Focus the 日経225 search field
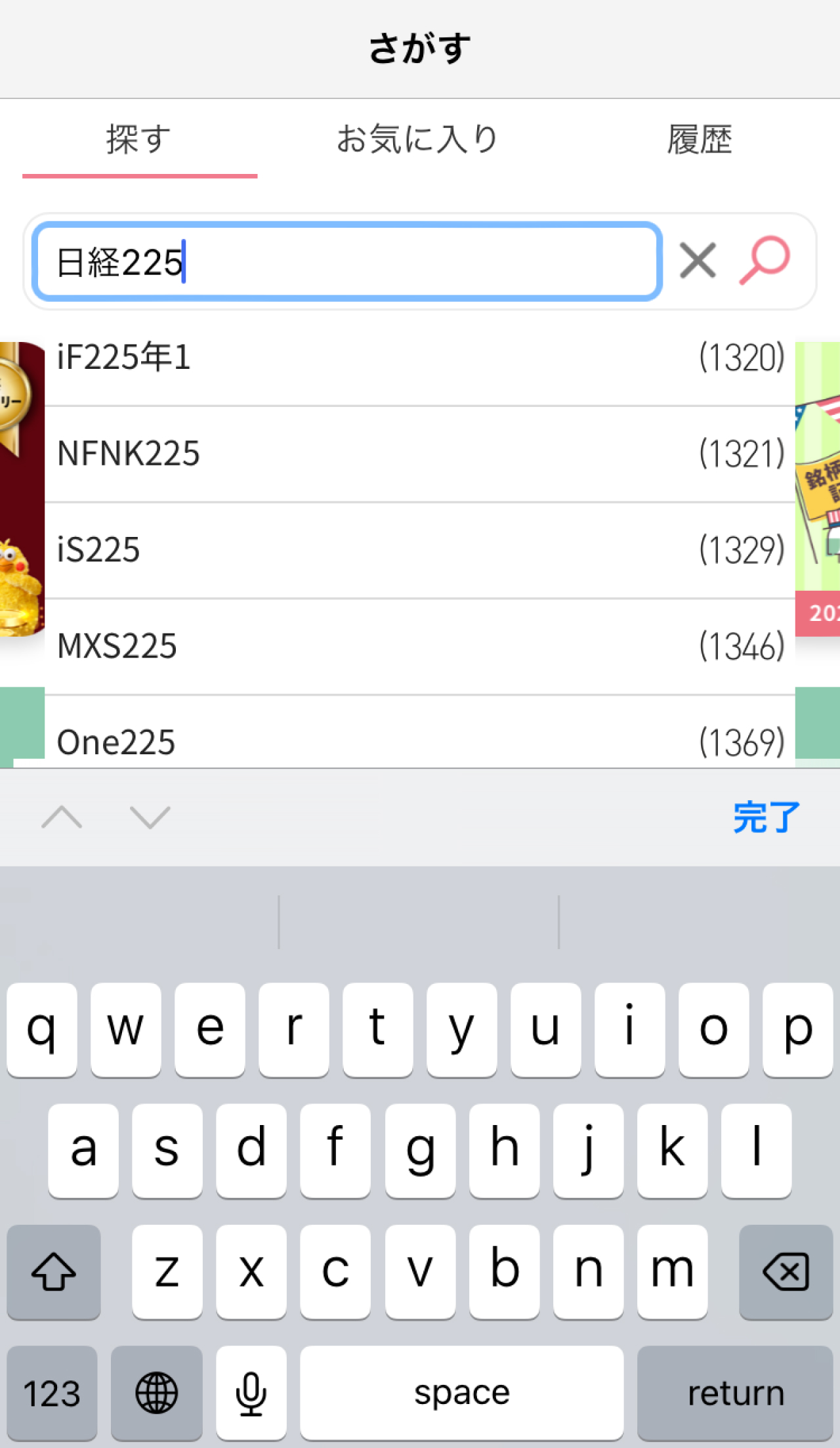This screenshot has height=1448, width=840. click(x=347, y=262)
